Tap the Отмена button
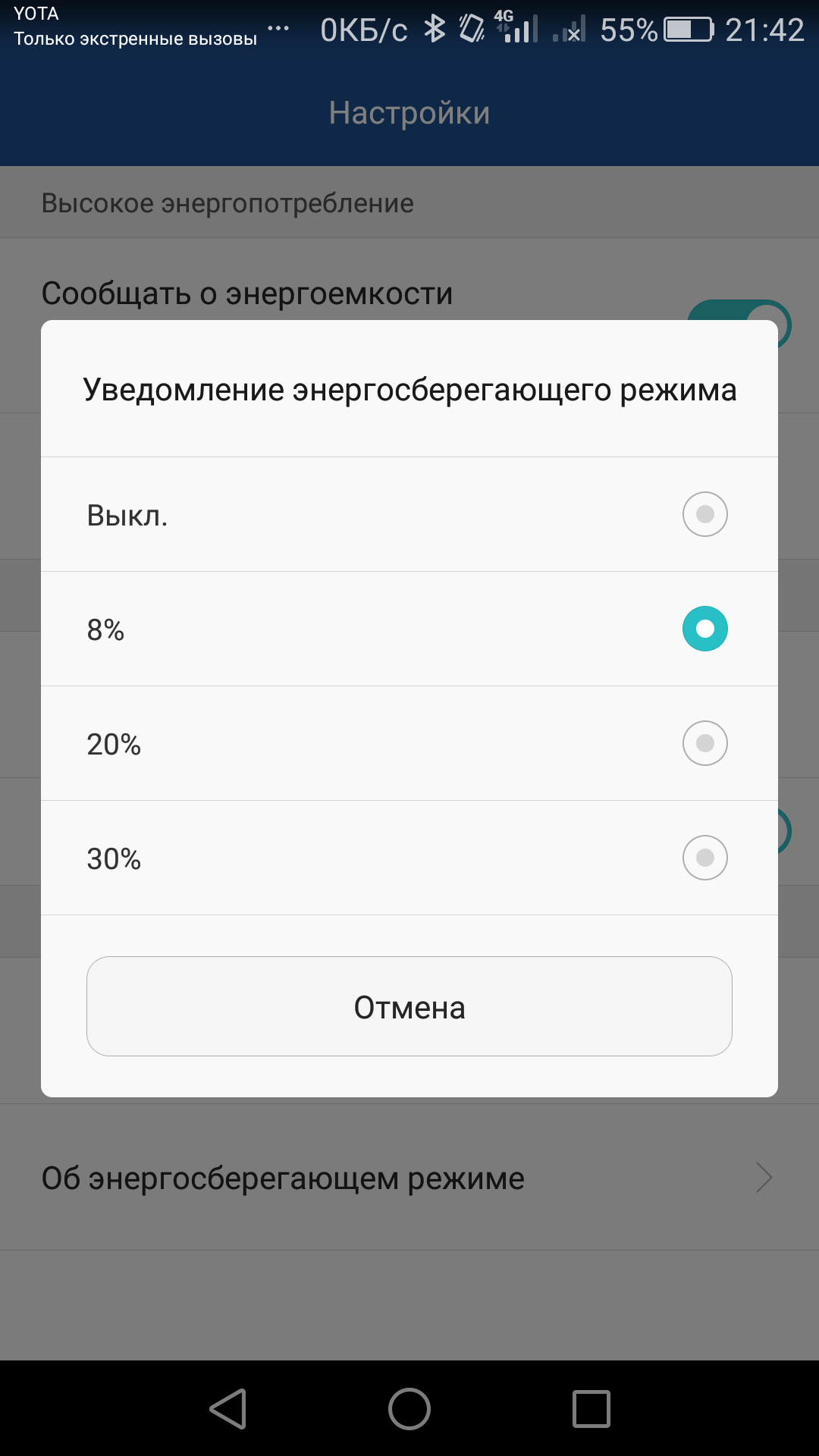Viewport: 819px width, 1456px height. tap(409, 1006)
